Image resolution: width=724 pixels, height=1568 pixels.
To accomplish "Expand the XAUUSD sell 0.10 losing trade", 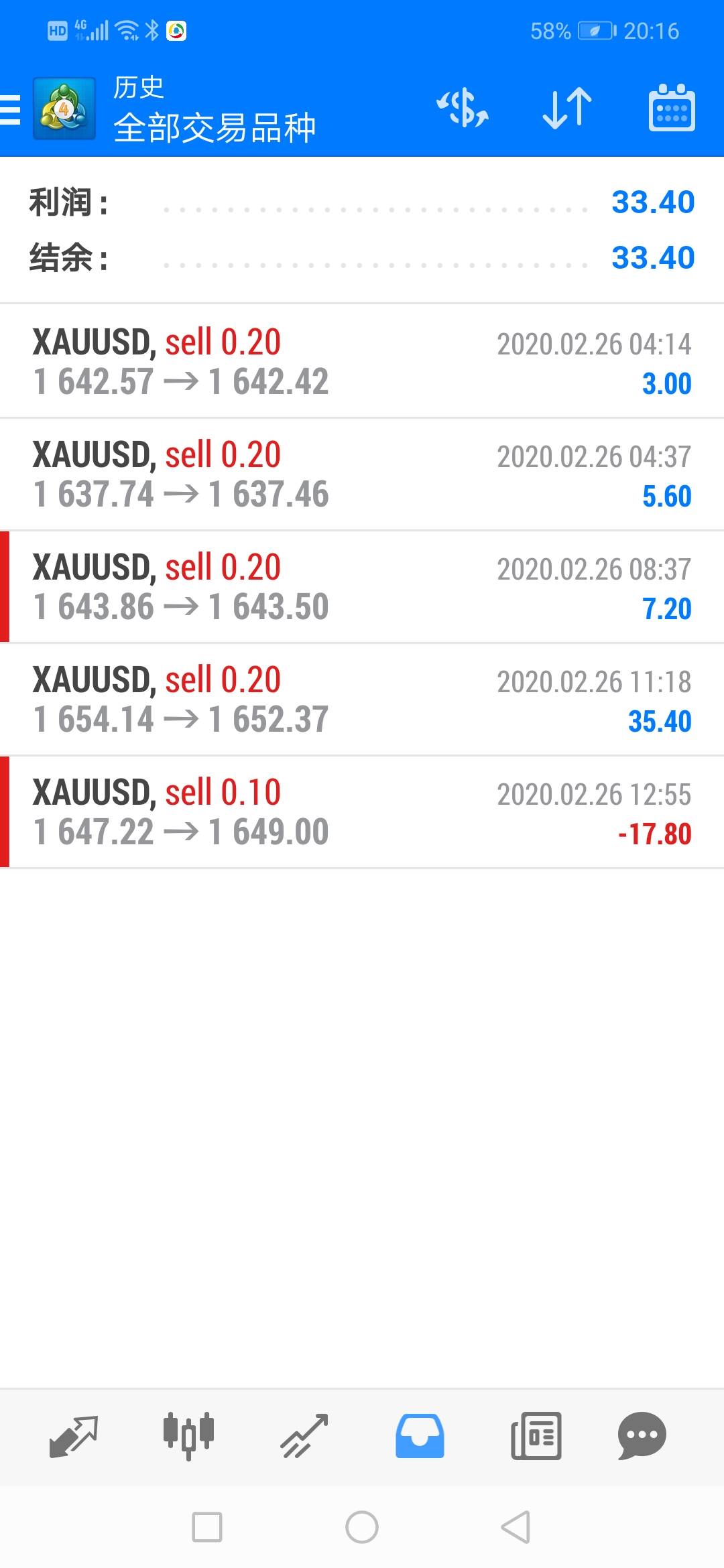I will click(x=362, y=812).
